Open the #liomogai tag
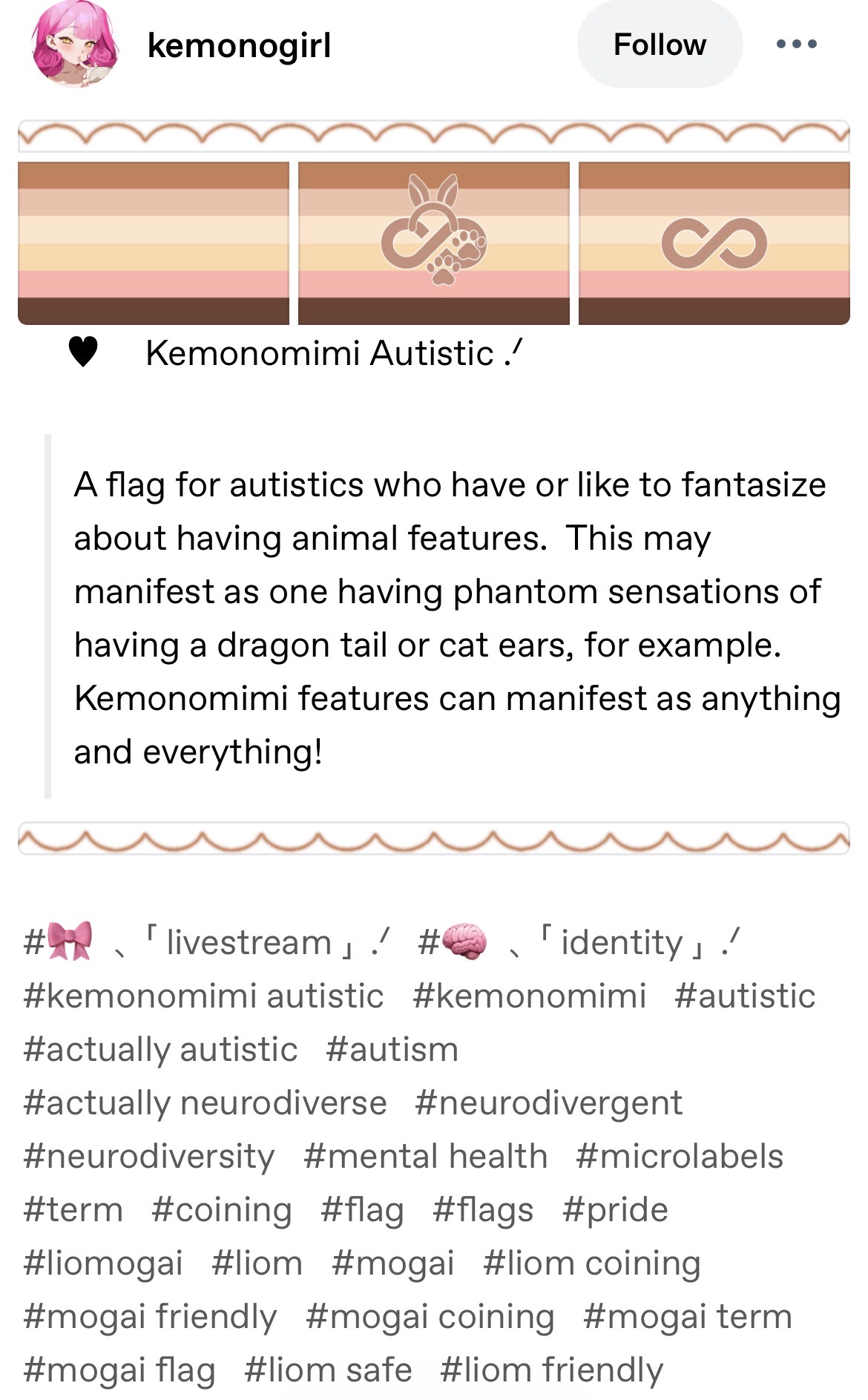 103,1263
